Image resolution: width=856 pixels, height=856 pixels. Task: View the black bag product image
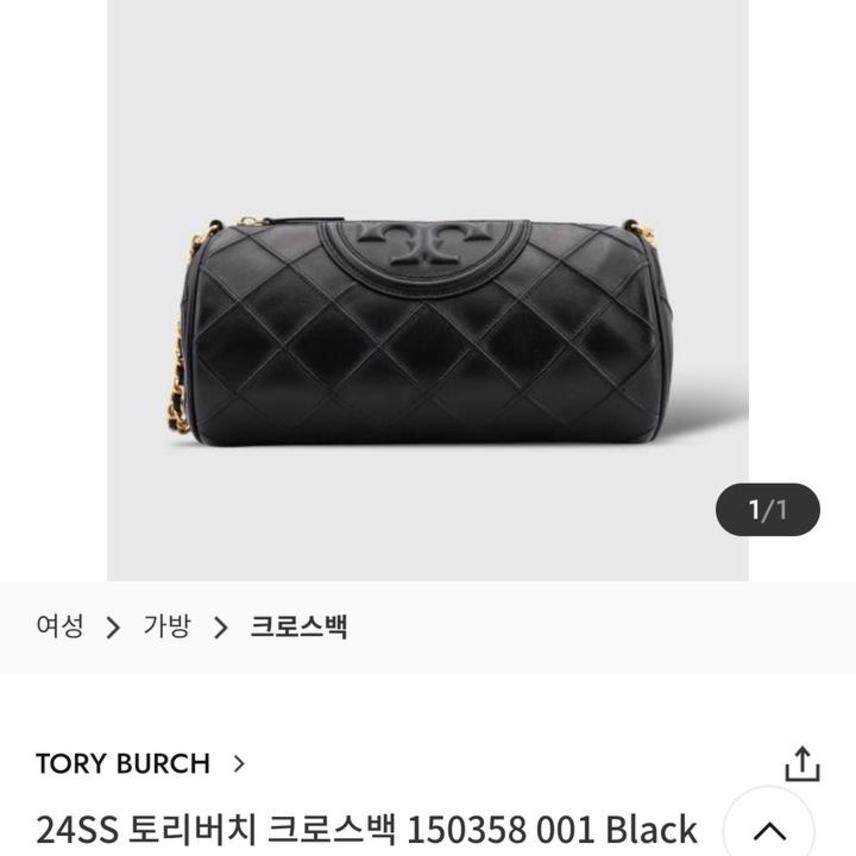click(428, 330)
